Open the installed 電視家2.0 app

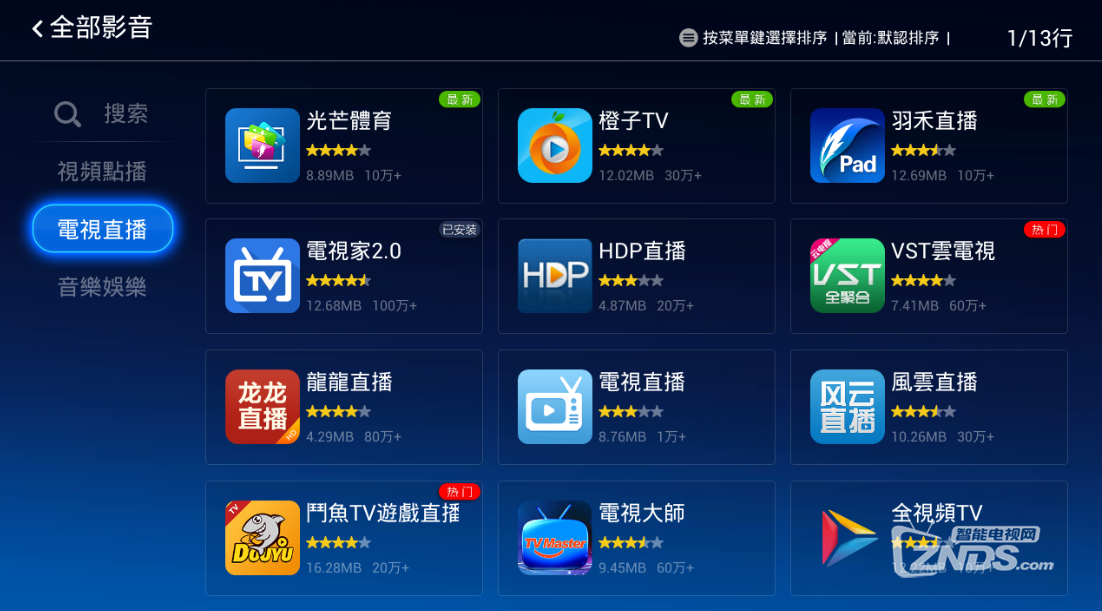click(x=343, y=276)
